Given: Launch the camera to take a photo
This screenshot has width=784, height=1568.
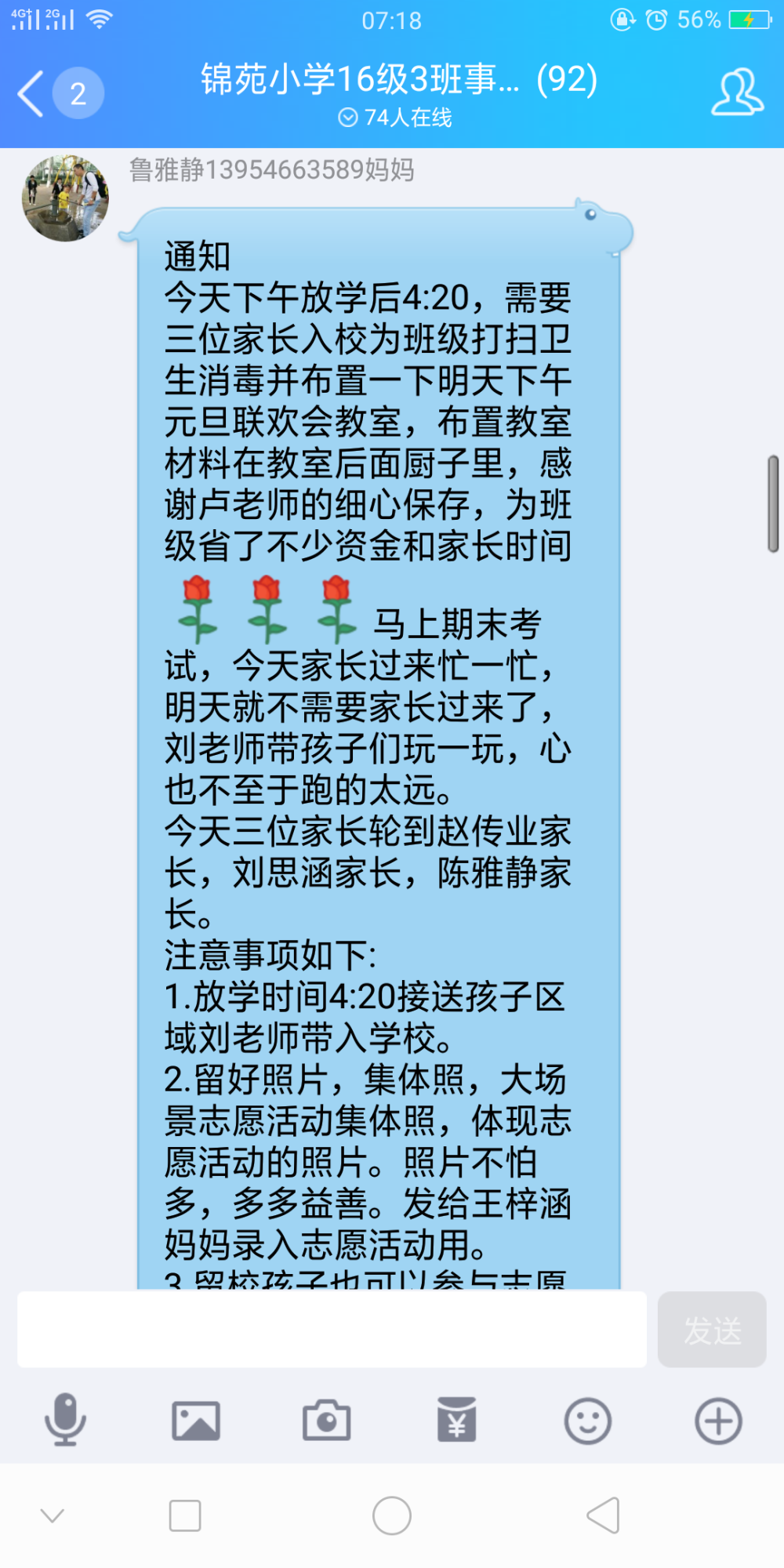Looking at the screenshot, I should (x=327, y=1421).
